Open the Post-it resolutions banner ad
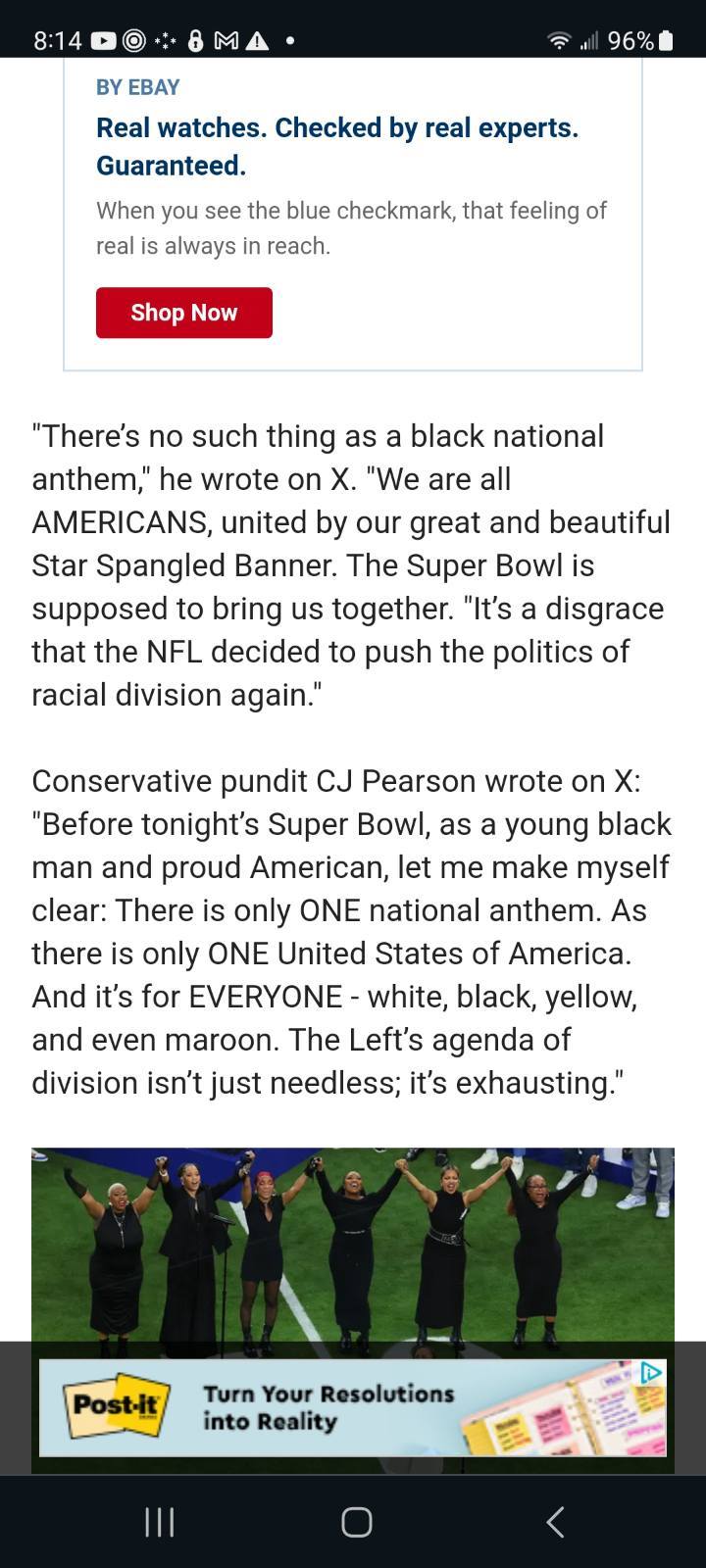Image resolution: width=706 pixels, height=1568 pixels. (x=352, y=1407)
